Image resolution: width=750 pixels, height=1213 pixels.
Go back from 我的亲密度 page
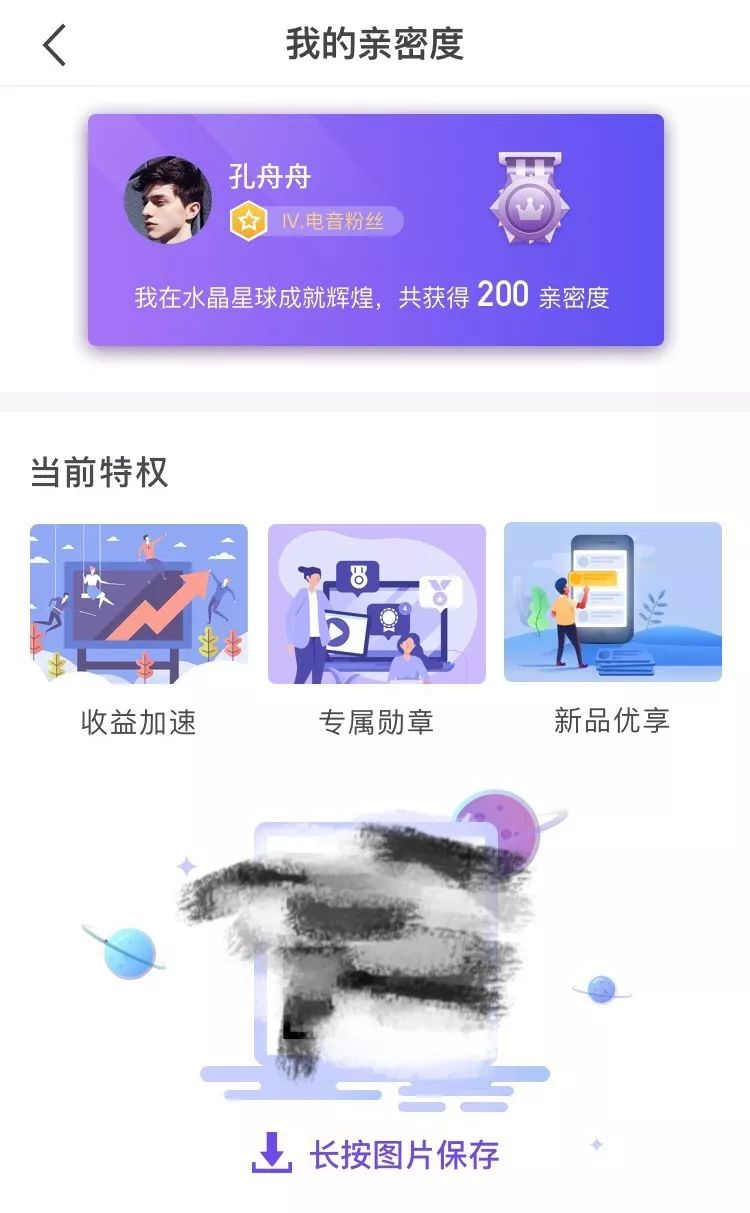pos(54,45)
